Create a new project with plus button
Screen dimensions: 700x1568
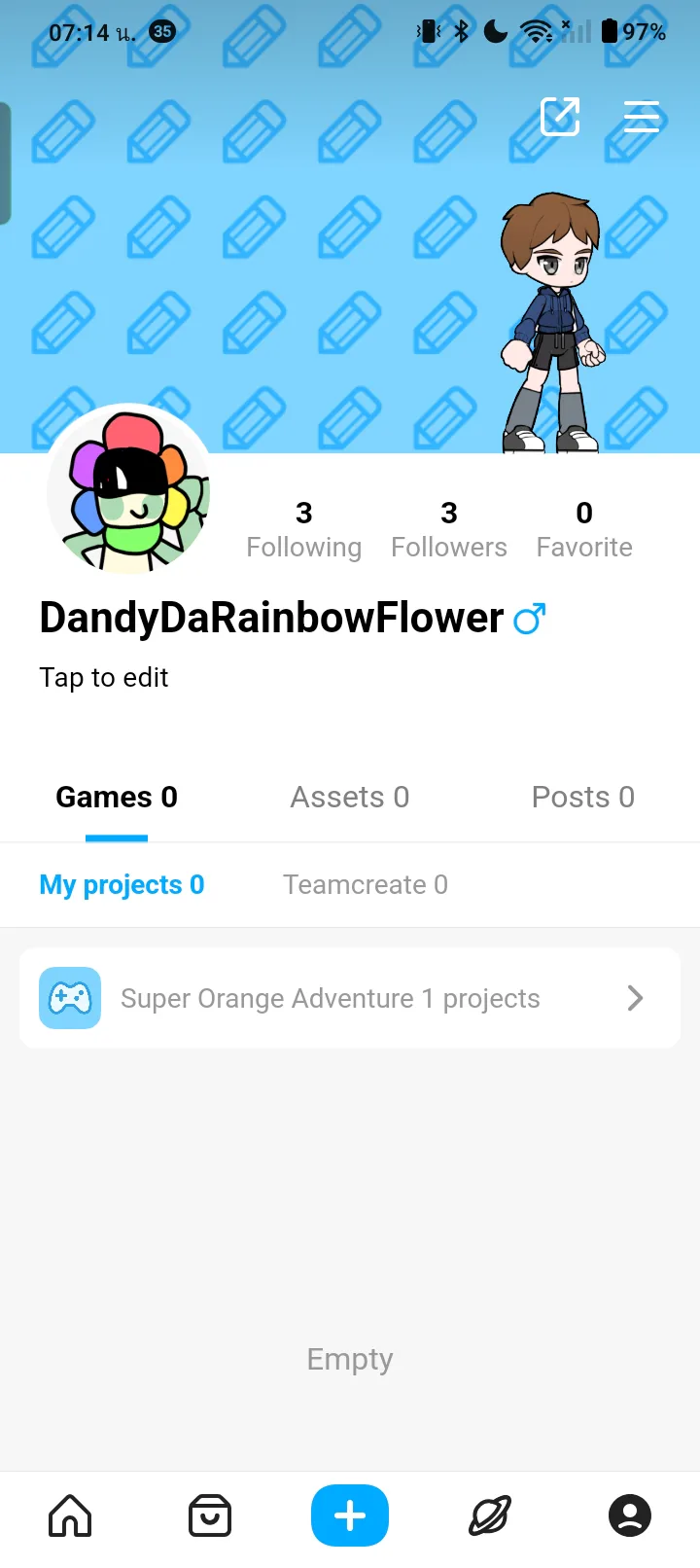[x=350, y=1515]
